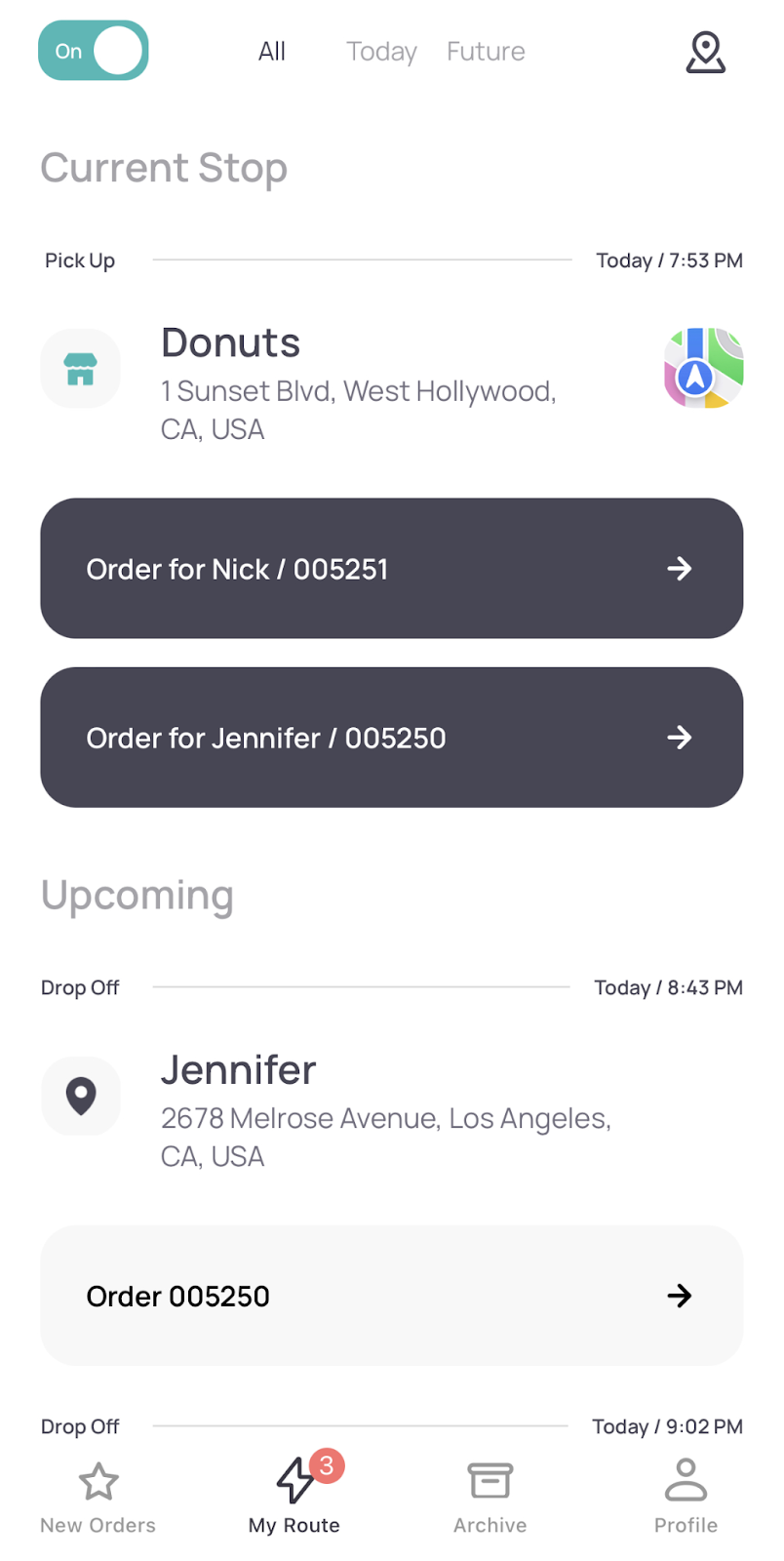
Task: Switch to the Today filter
Action: tap(381, 52)
